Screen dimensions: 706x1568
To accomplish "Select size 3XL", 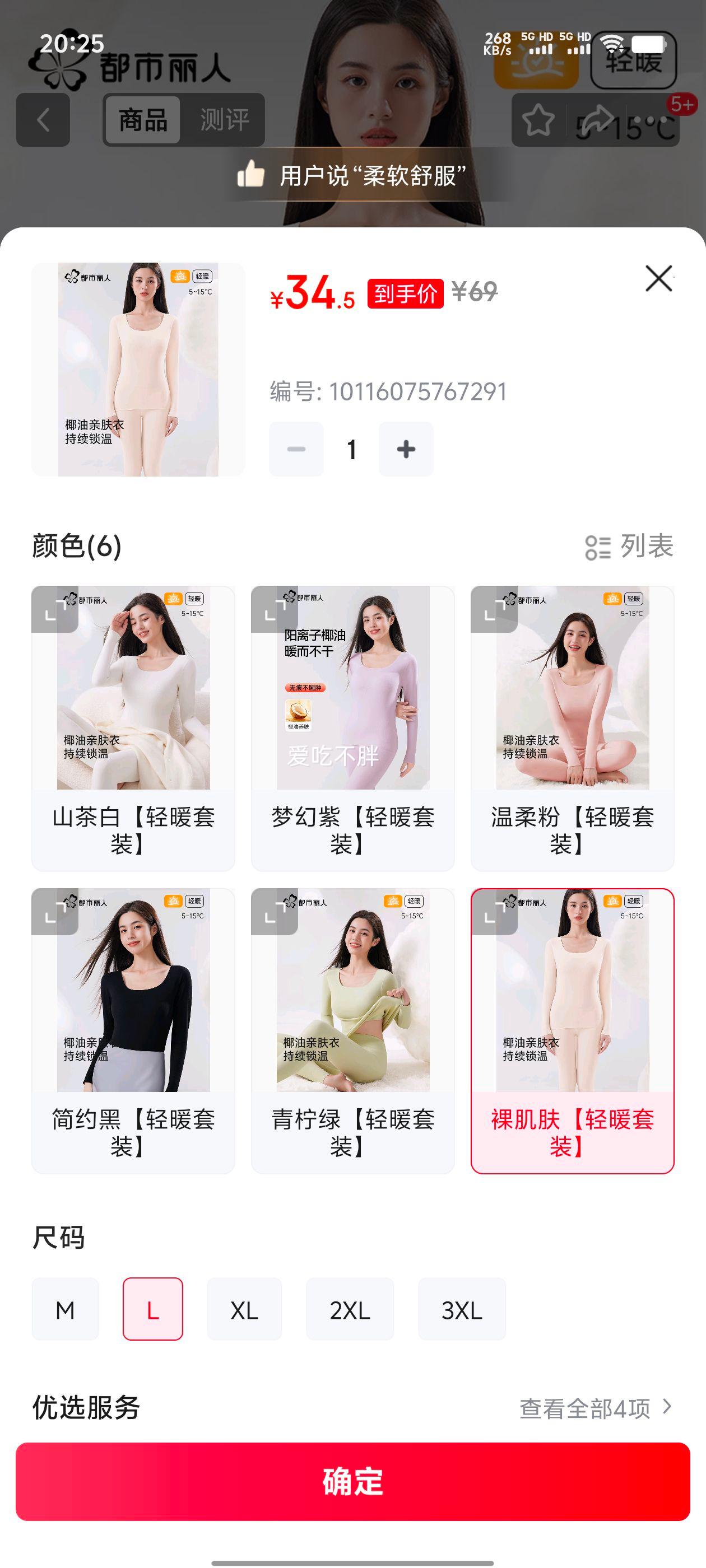I will point(462,1309).
